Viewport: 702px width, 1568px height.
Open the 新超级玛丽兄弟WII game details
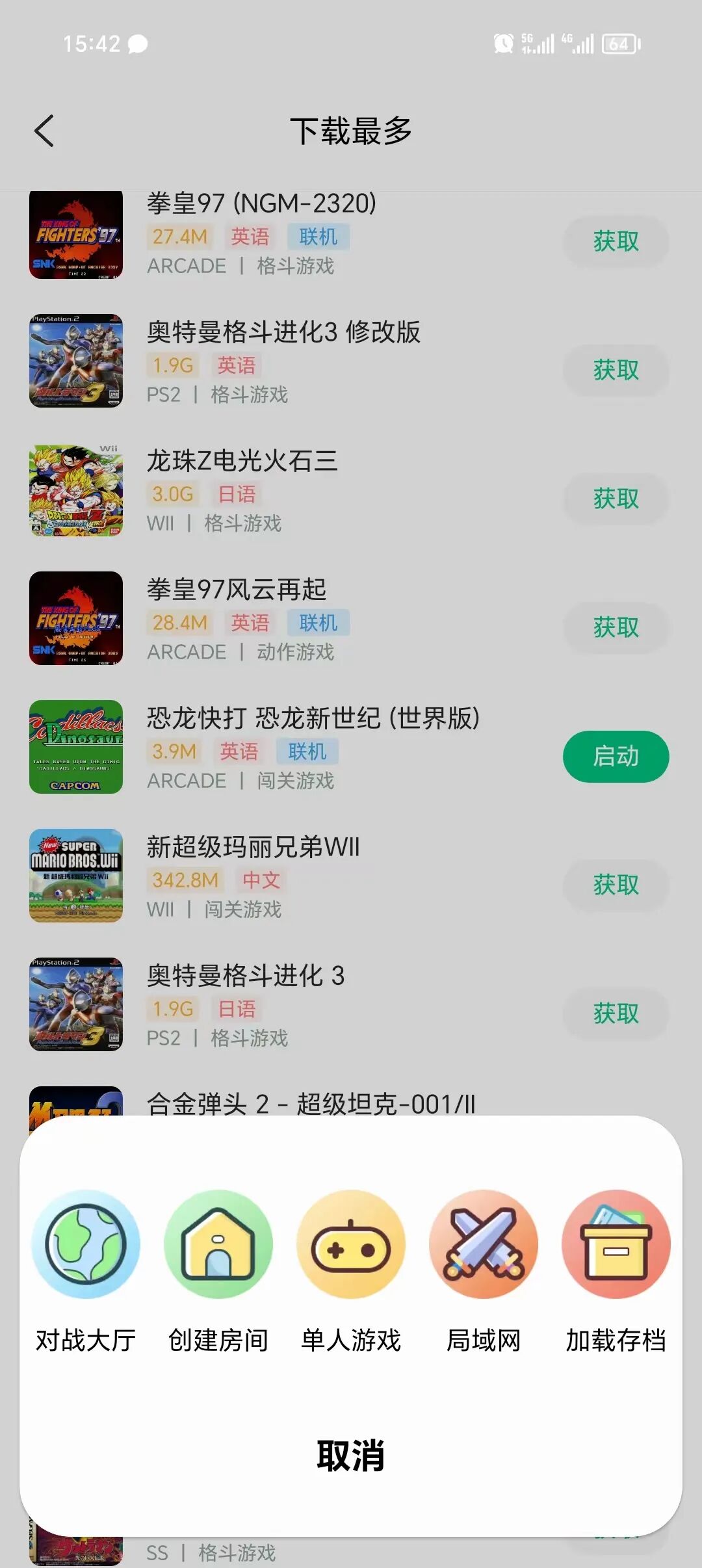[253, 848]
